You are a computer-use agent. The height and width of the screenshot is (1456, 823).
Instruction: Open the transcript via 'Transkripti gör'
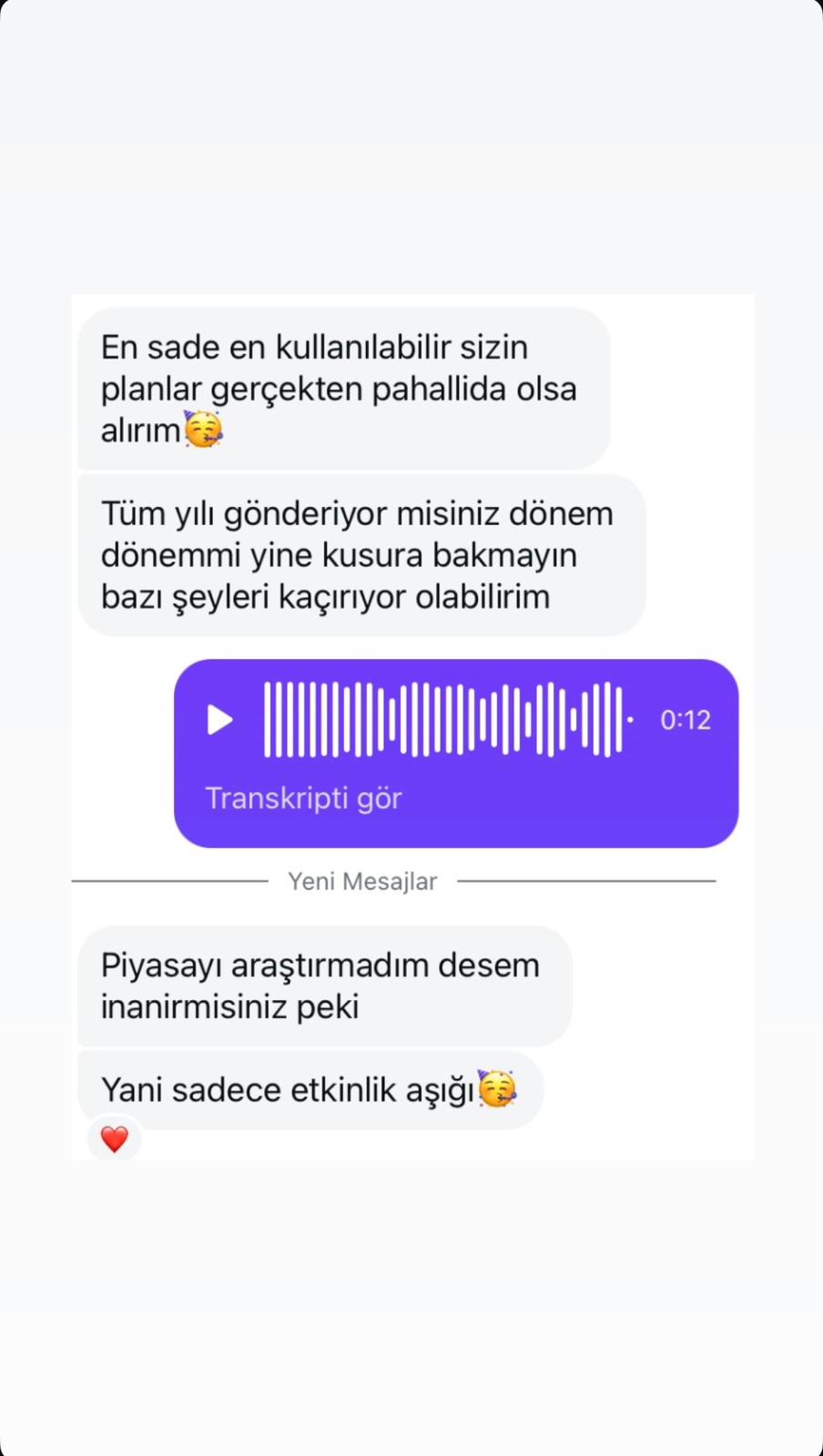(x=303, y=798)
